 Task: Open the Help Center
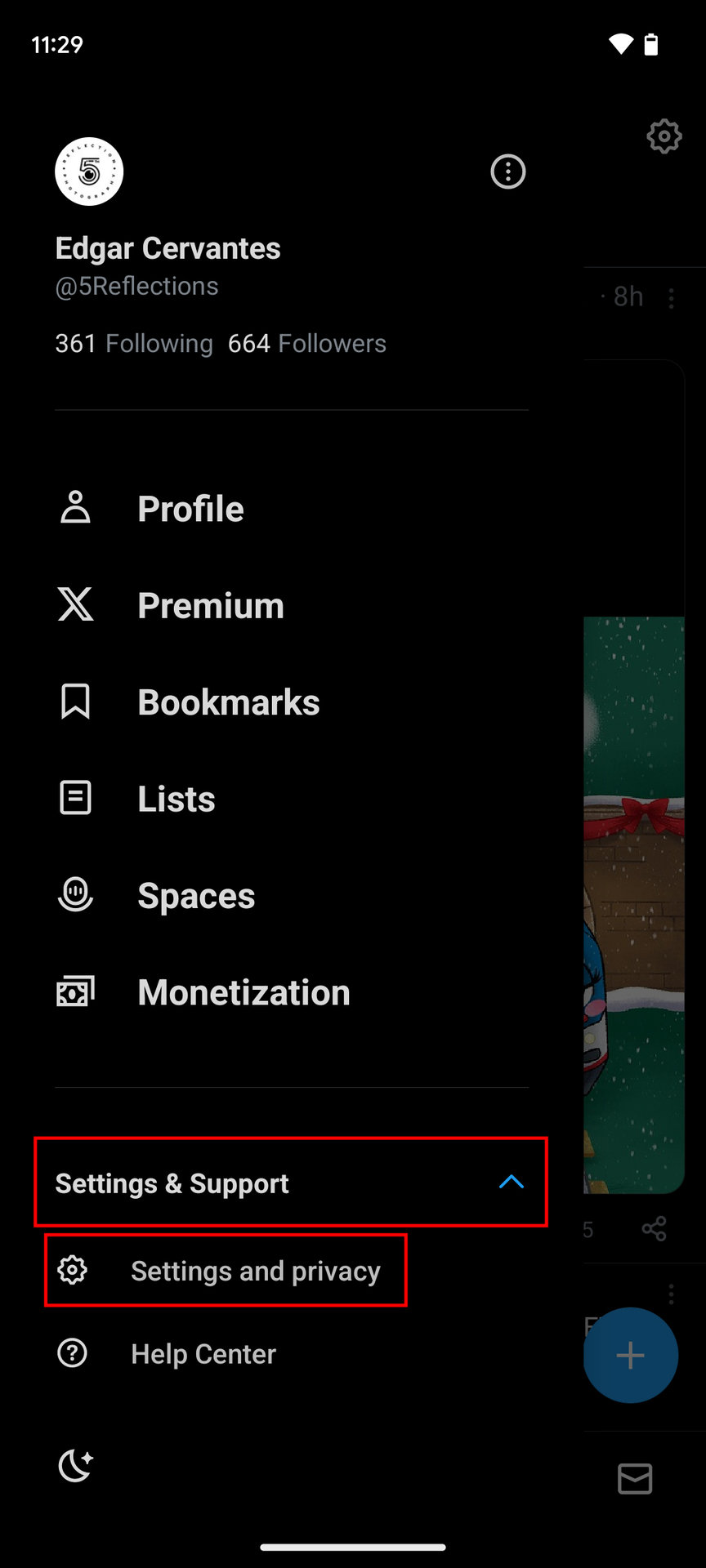pyautogui.click(x=203, y=1354)
